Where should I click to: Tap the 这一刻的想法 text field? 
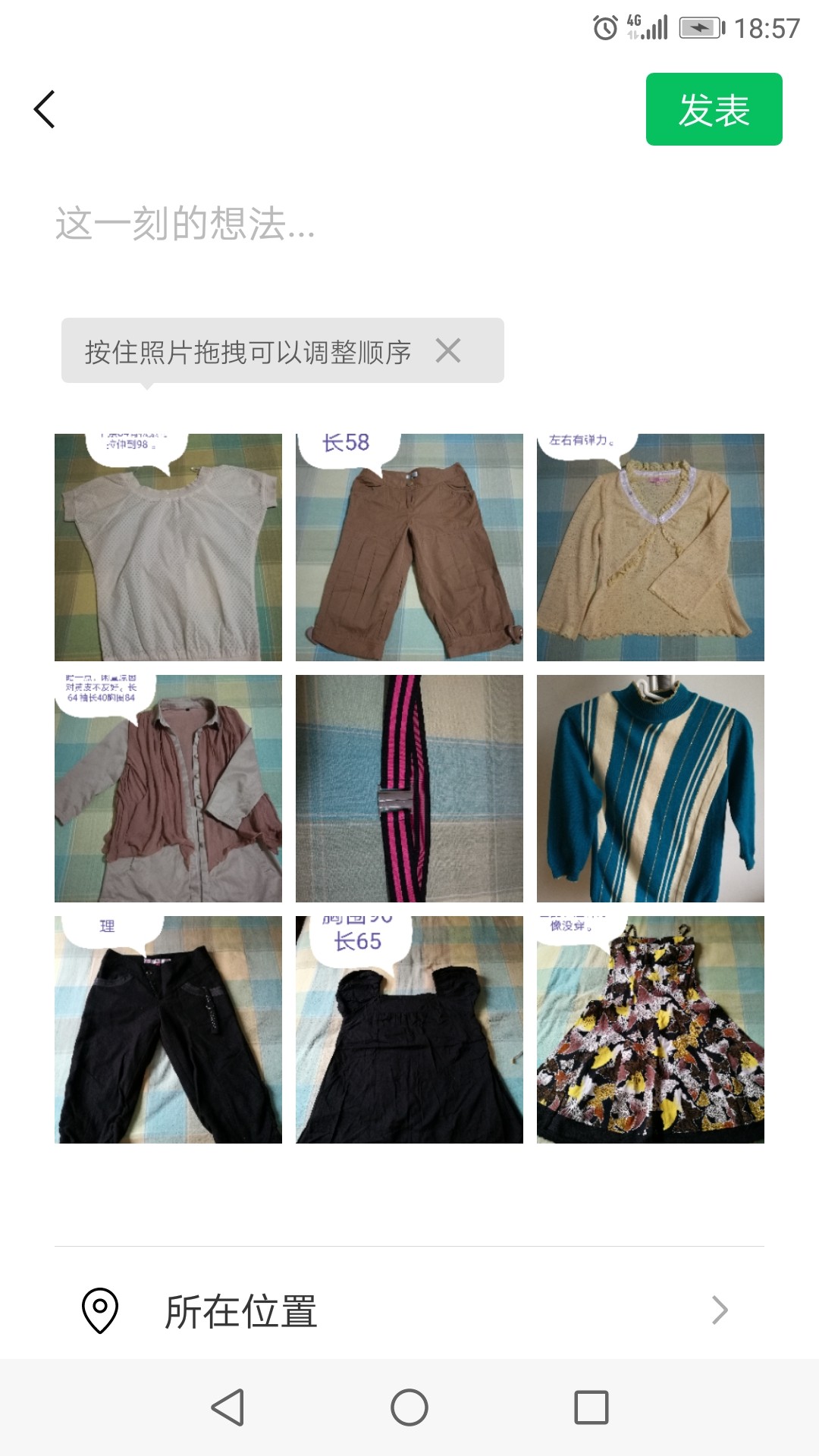tap(409, 224)
